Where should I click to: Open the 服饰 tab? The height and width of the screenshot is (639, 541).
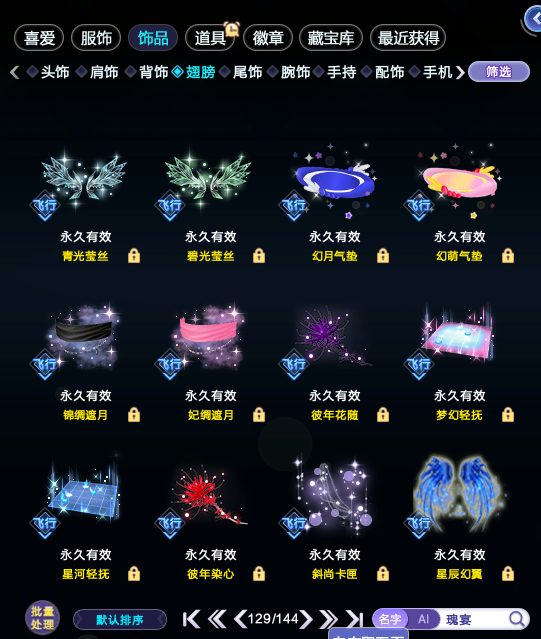[x=96, y=38]
